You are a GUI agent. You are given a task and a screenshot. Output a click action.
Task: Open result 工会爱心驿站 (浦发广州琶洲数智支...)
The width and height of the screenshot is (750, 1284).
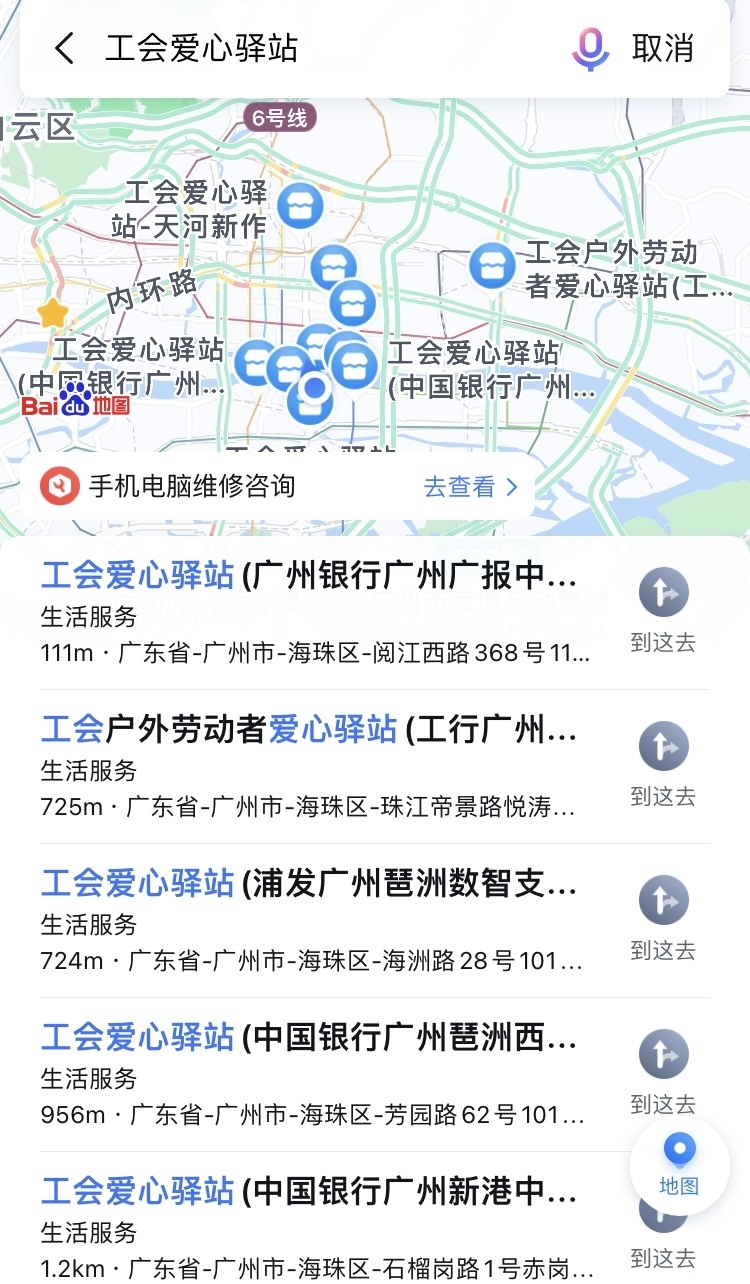310,920
